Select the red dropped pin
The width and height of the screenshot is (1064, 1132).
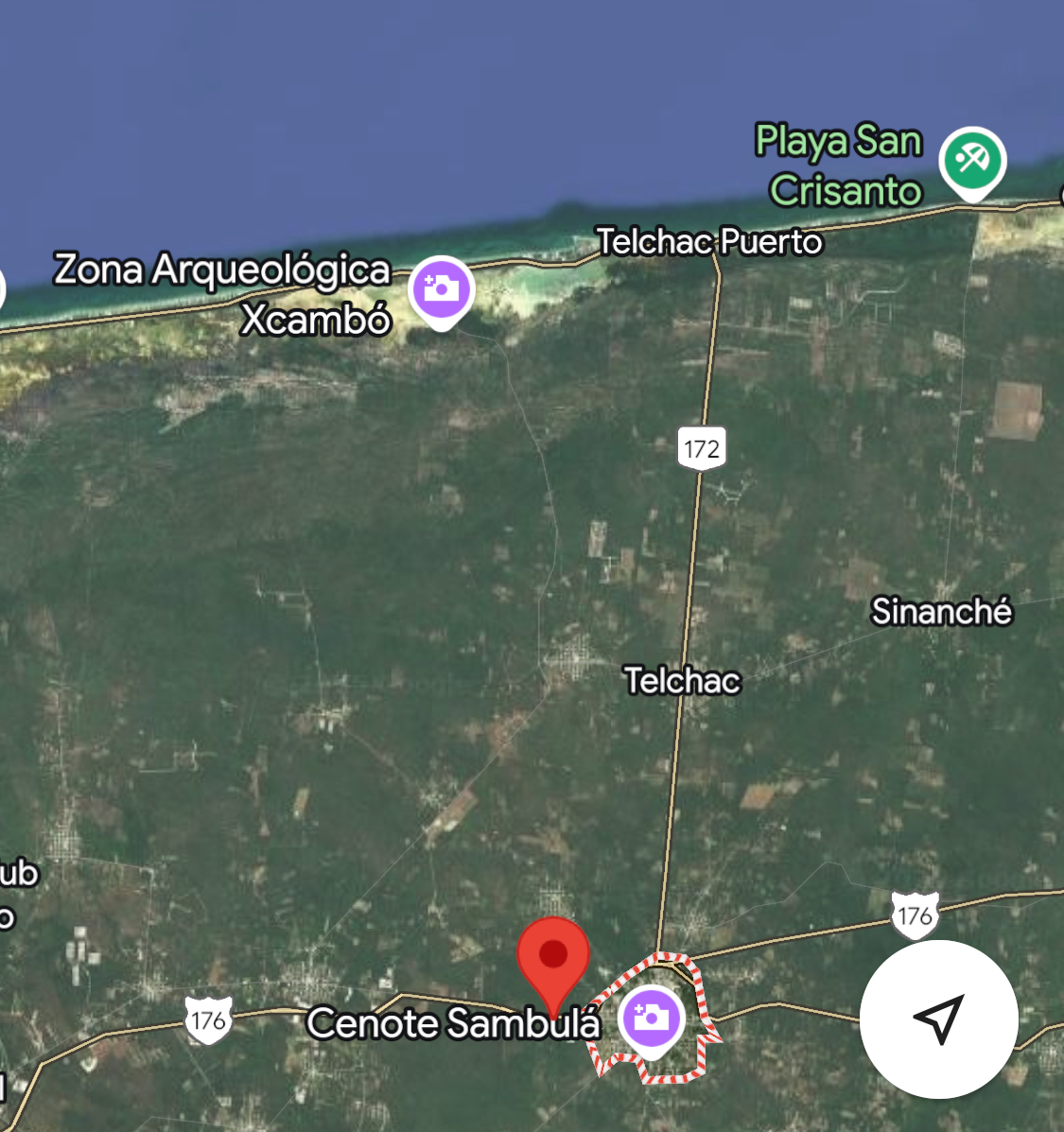click(553, 955)
